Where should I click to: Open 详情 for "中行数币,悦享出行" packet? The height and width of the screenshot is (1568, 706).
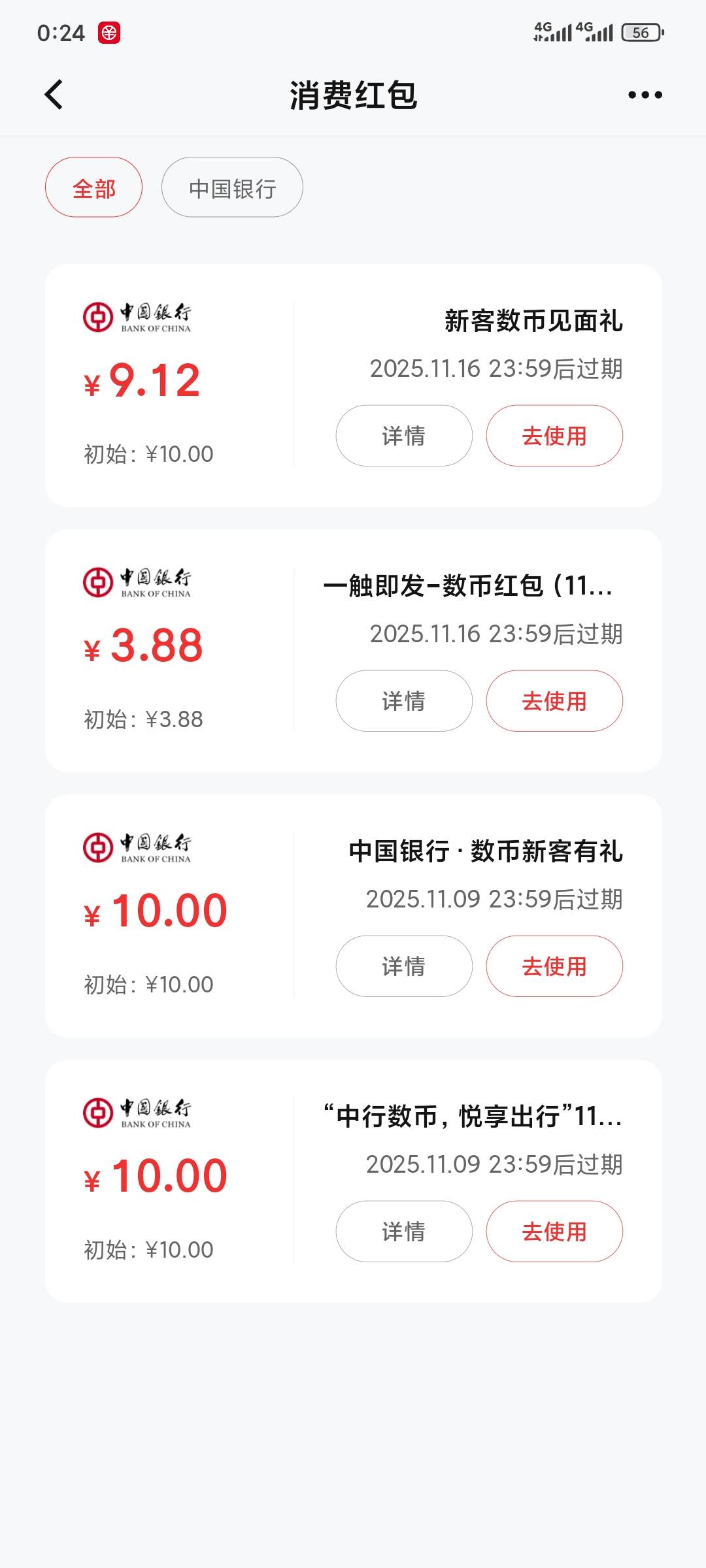[404, 1232]
